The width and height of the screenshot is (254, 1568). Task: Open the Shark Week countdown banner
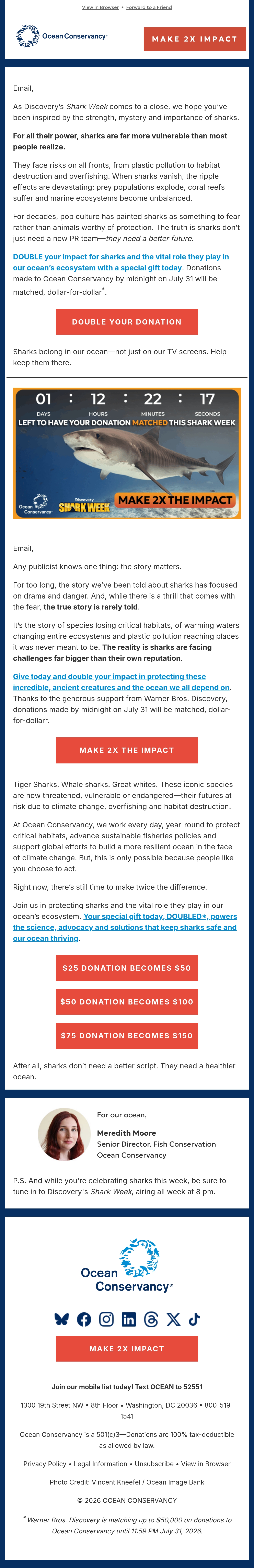tap(127, 453)
